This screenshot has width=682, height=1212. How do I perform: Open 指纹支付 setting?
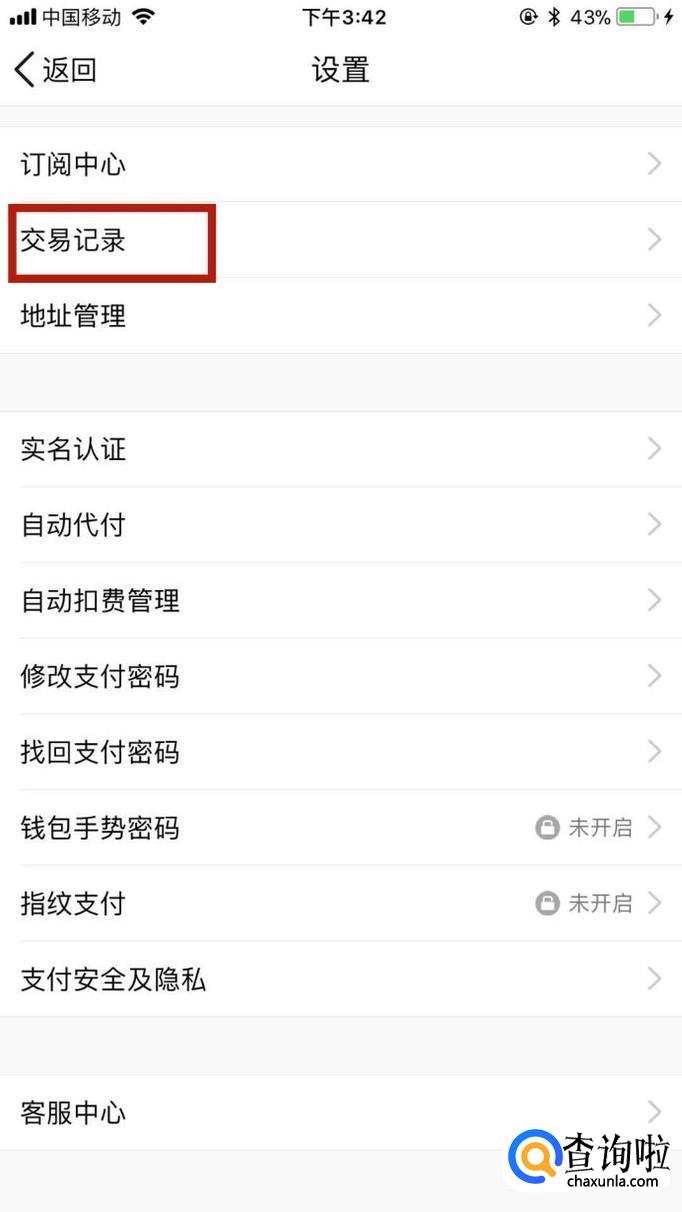pyautogui.click(x=341, y=904)
